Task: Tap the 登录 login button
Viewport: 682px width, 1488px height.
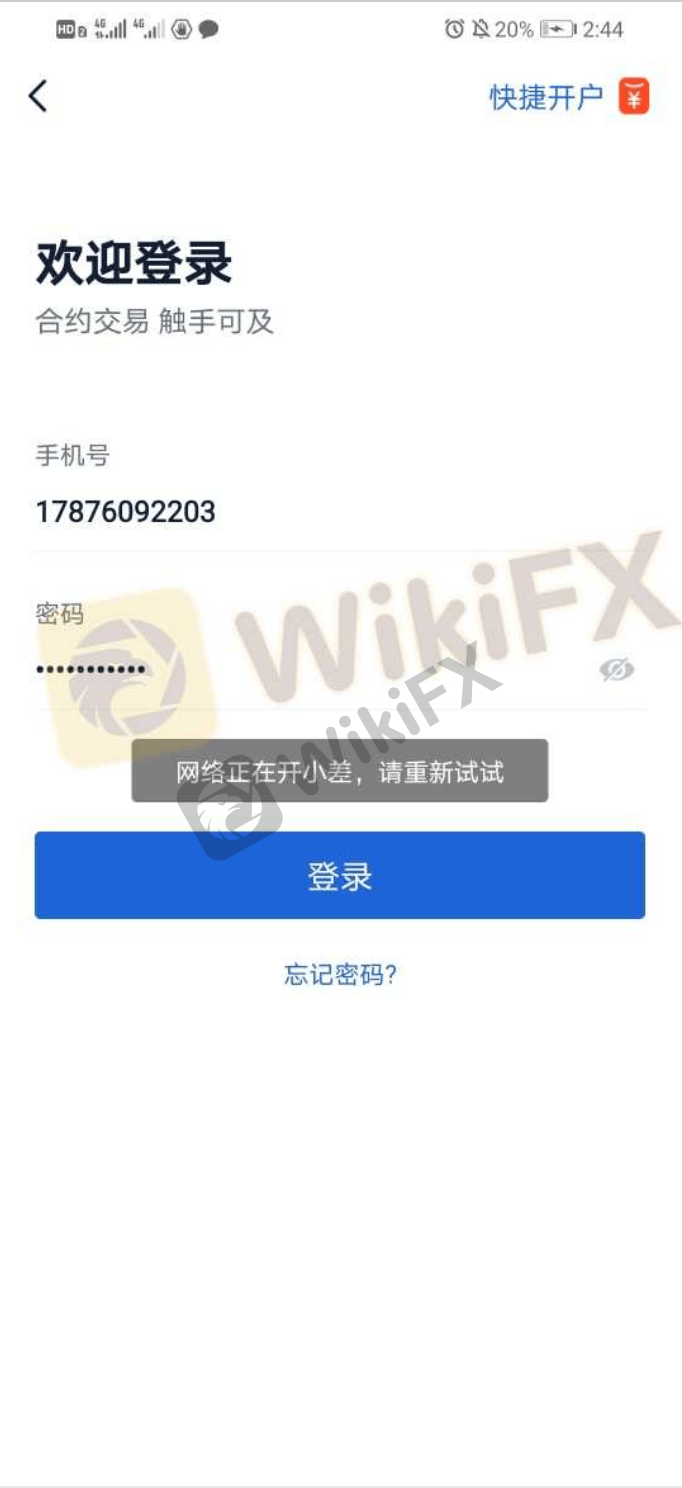Action: tap(340, 875)
